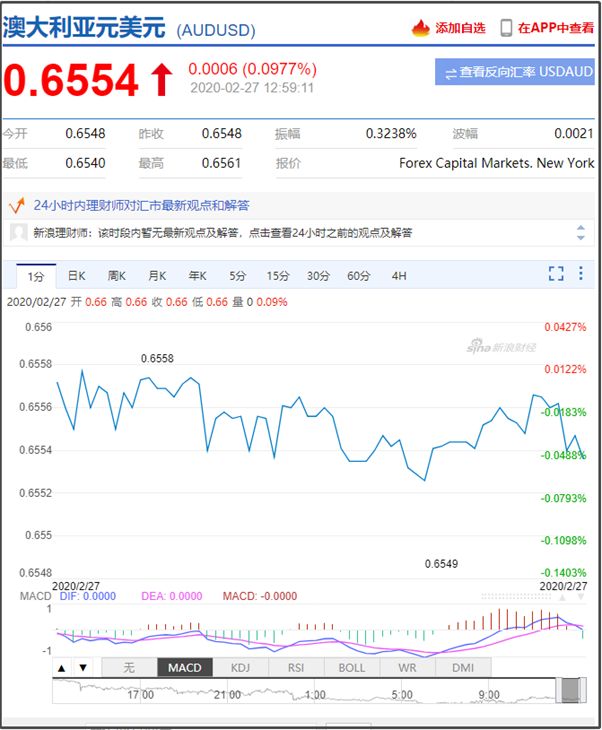Screen dimensions: 602x730
Task: Switch indicator to KDJ
Action: (x=240, y=668)
